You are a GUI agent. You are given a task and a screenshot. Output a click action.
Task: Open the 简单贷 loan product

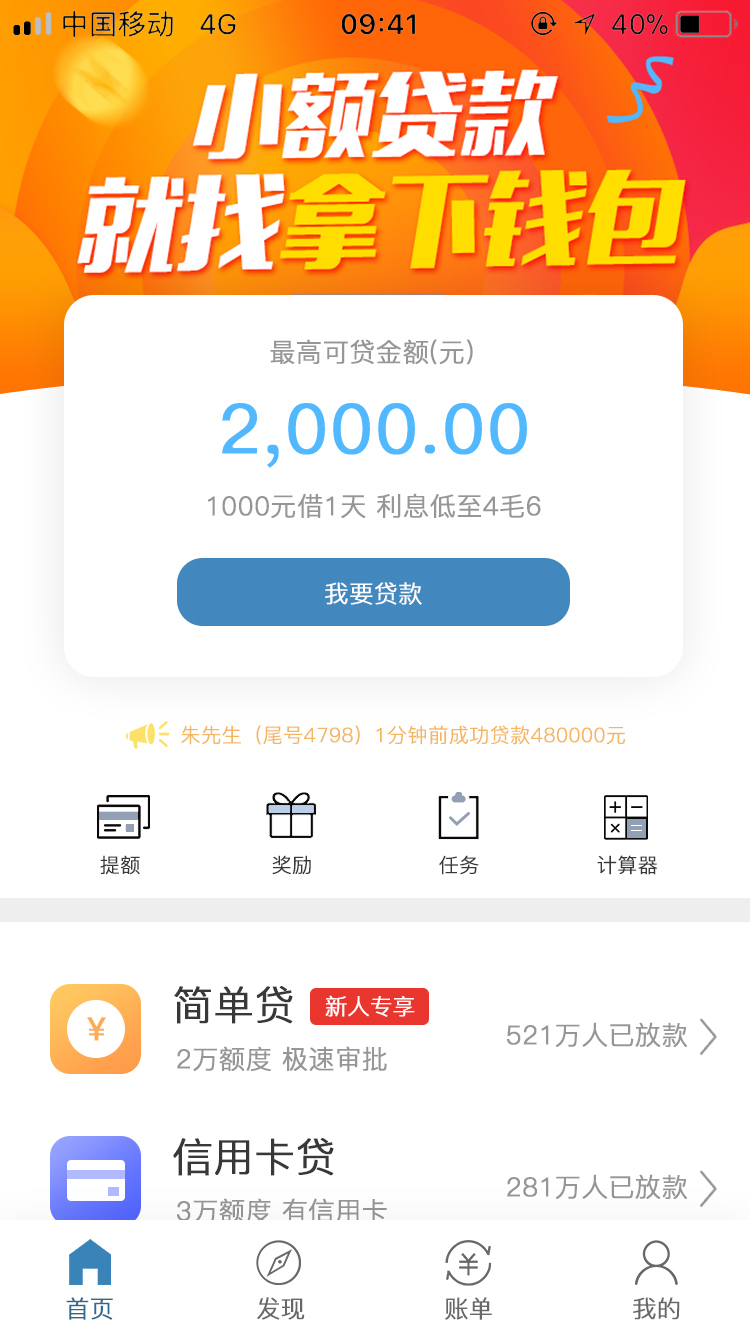383,1030
